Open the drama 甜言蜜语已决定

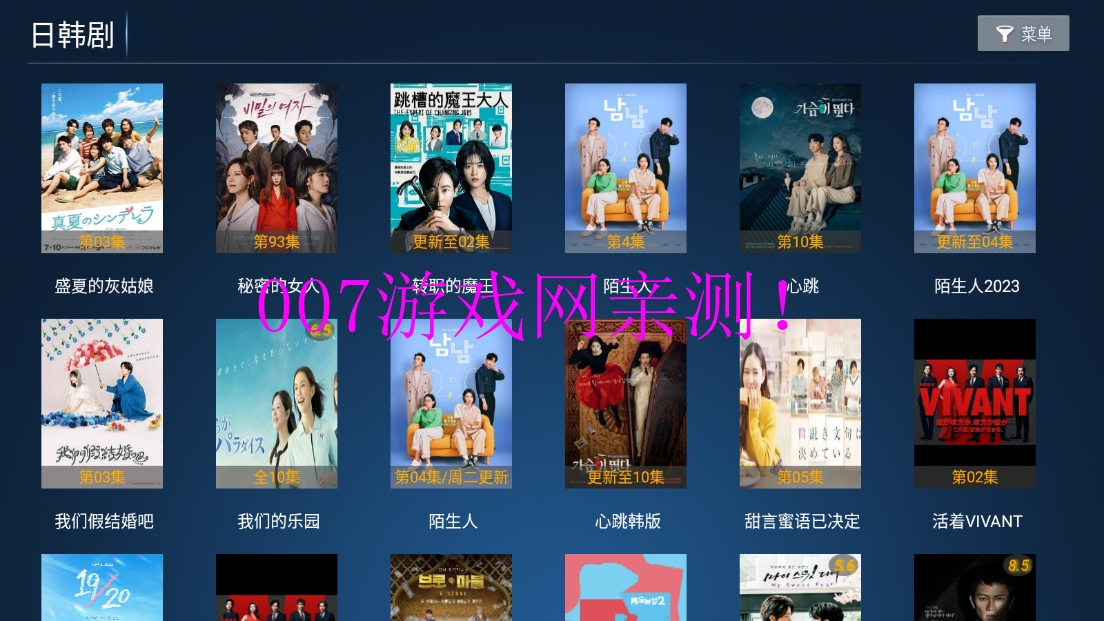[800, 403]
